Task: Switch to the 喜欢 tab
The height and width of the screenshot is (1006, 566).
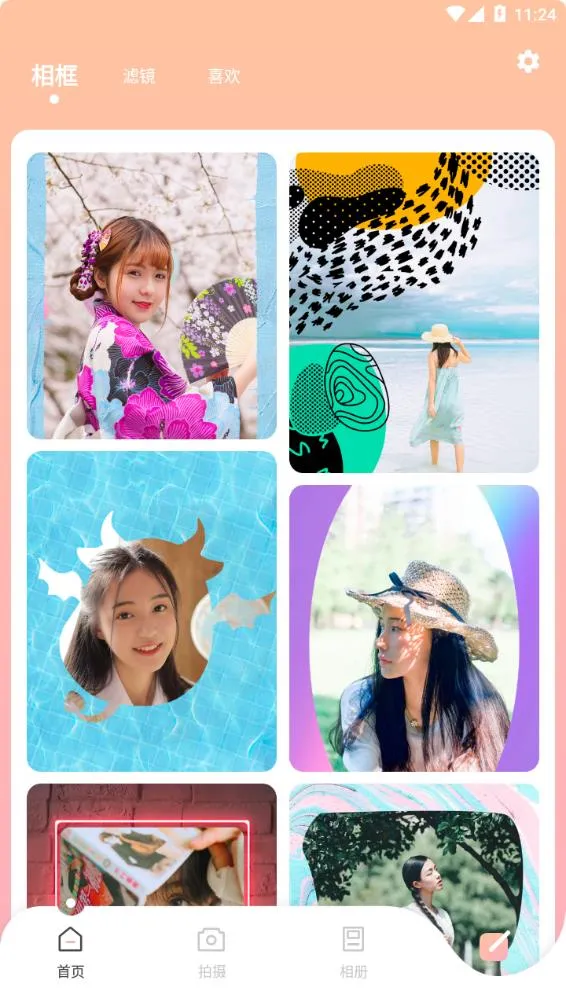Action: click(x=224, y=76)
